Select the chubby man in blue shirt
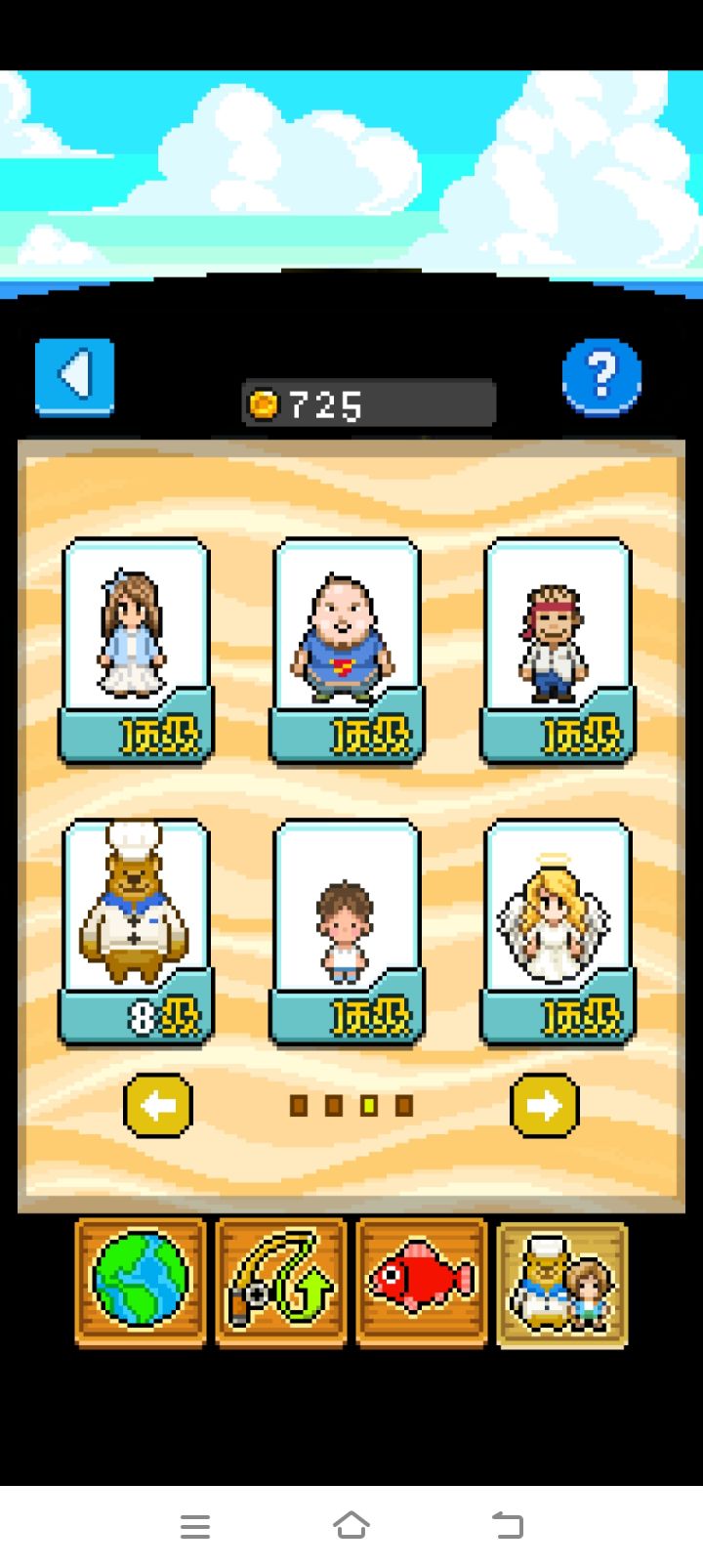 click(x=347, y=650)
